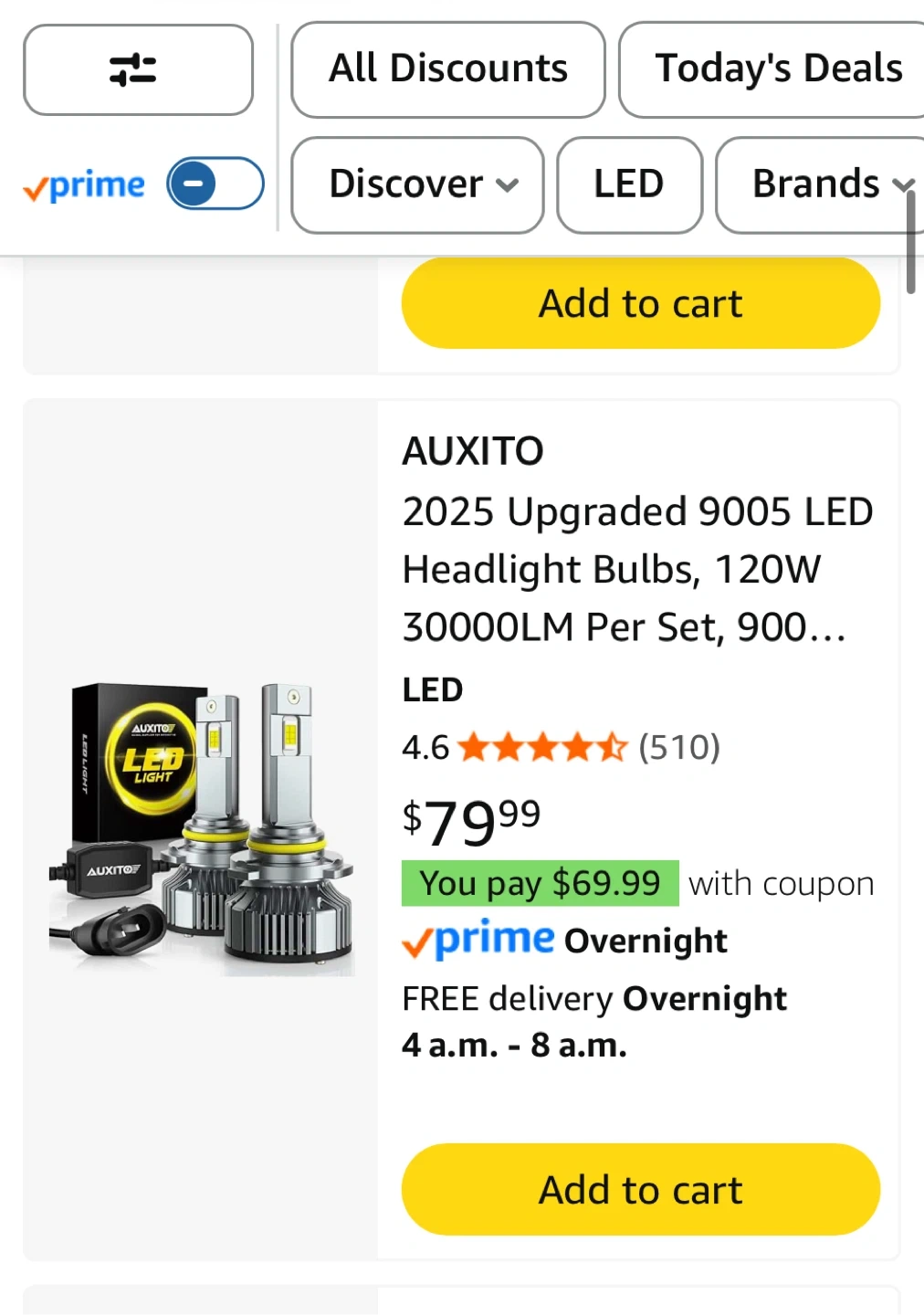Open the AUXITO headlight bulbs product image

(201, 829)
